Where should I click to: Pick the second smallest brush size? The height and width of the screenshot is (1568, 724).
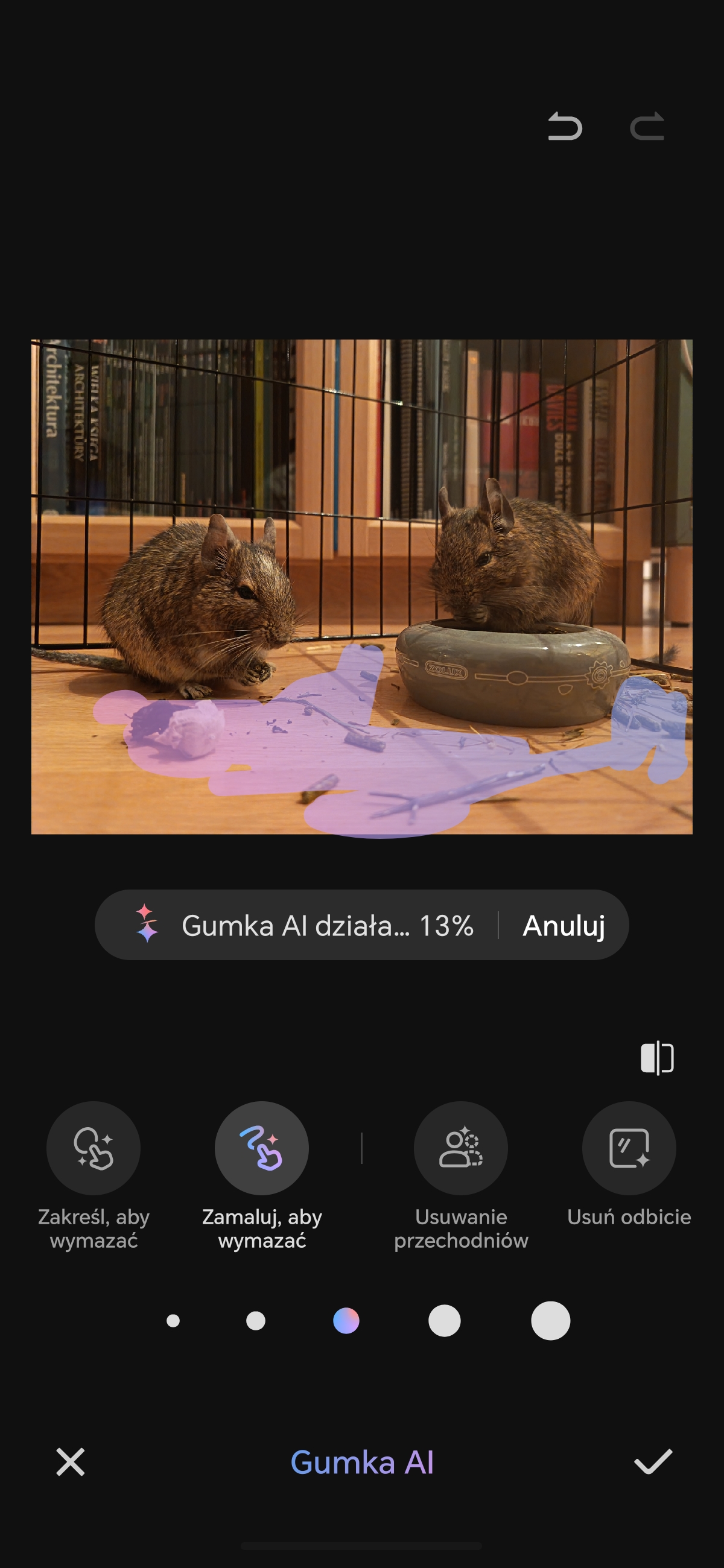pos(256,1320)
